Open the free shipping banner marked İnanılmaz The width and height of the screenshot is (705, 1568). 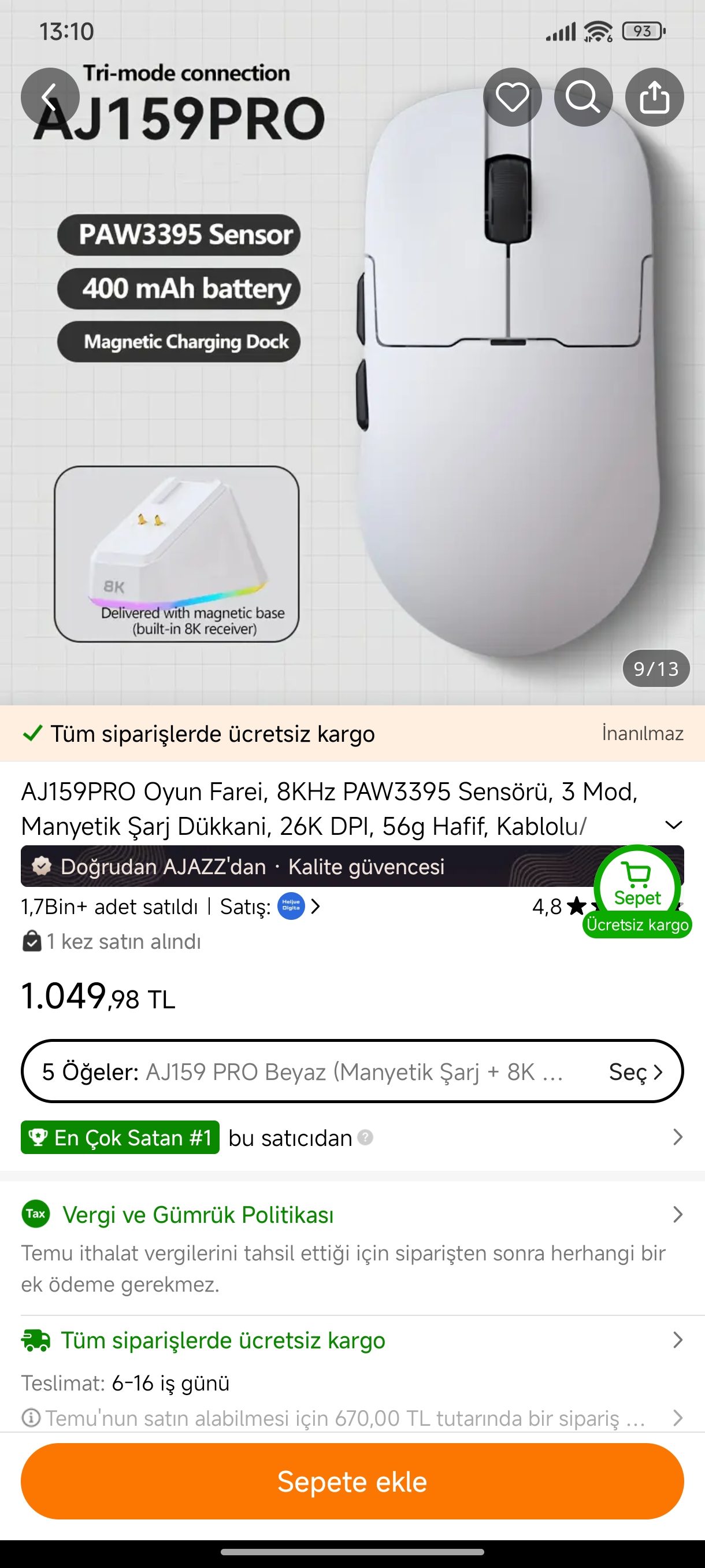[352, 734]
